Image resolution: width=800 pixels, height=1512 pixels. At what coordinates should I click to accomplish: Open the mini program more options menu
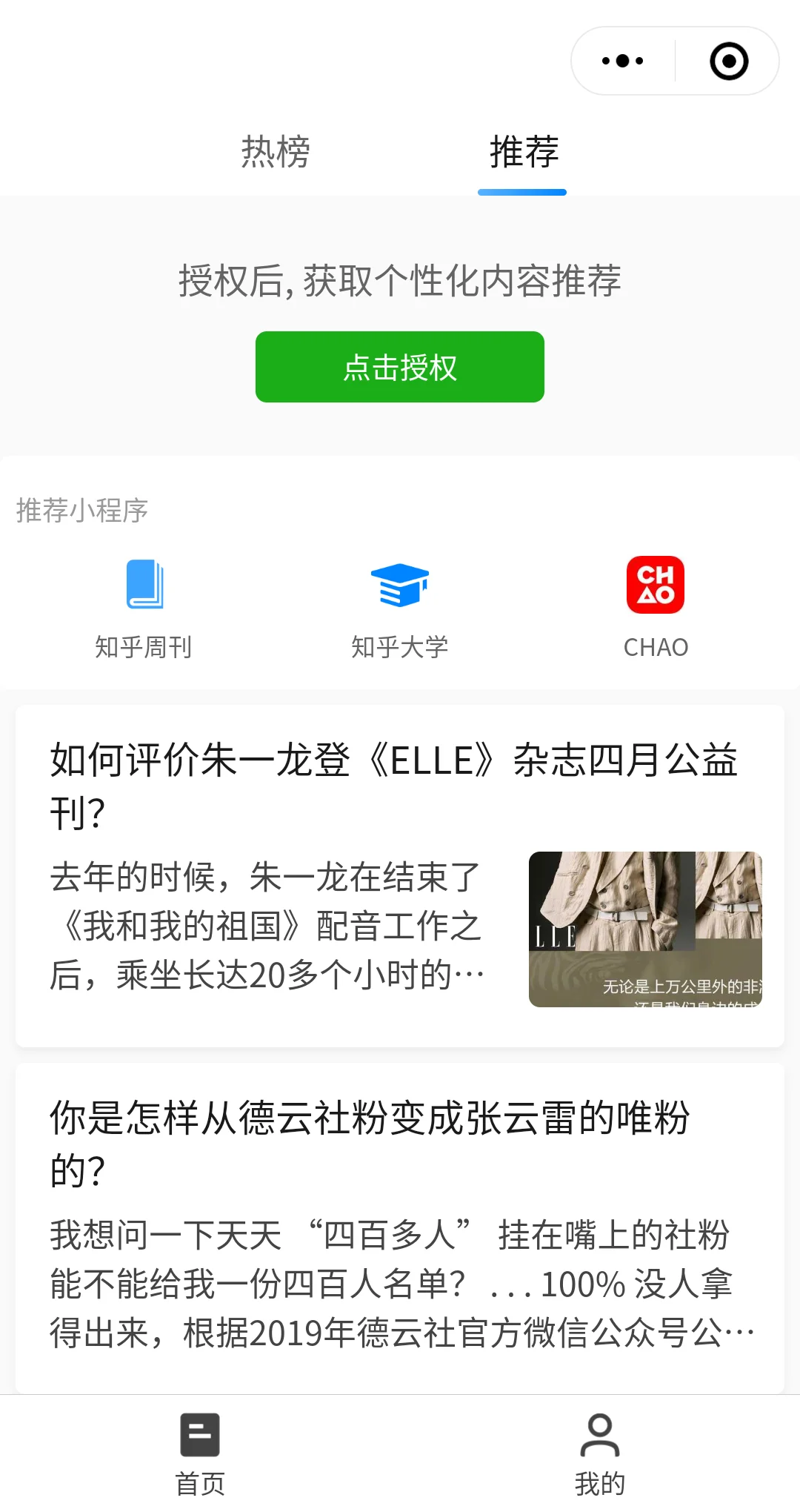pyautogui.click(x=622, y=61)
